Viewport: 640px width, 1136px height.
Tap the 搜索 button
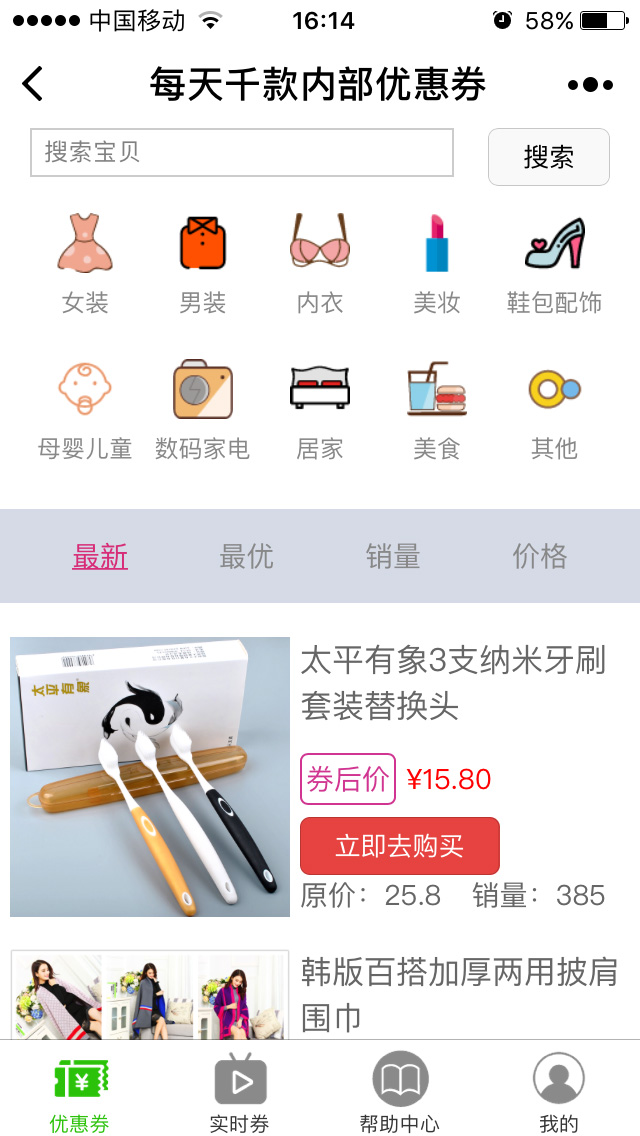(x=548, y=157)
